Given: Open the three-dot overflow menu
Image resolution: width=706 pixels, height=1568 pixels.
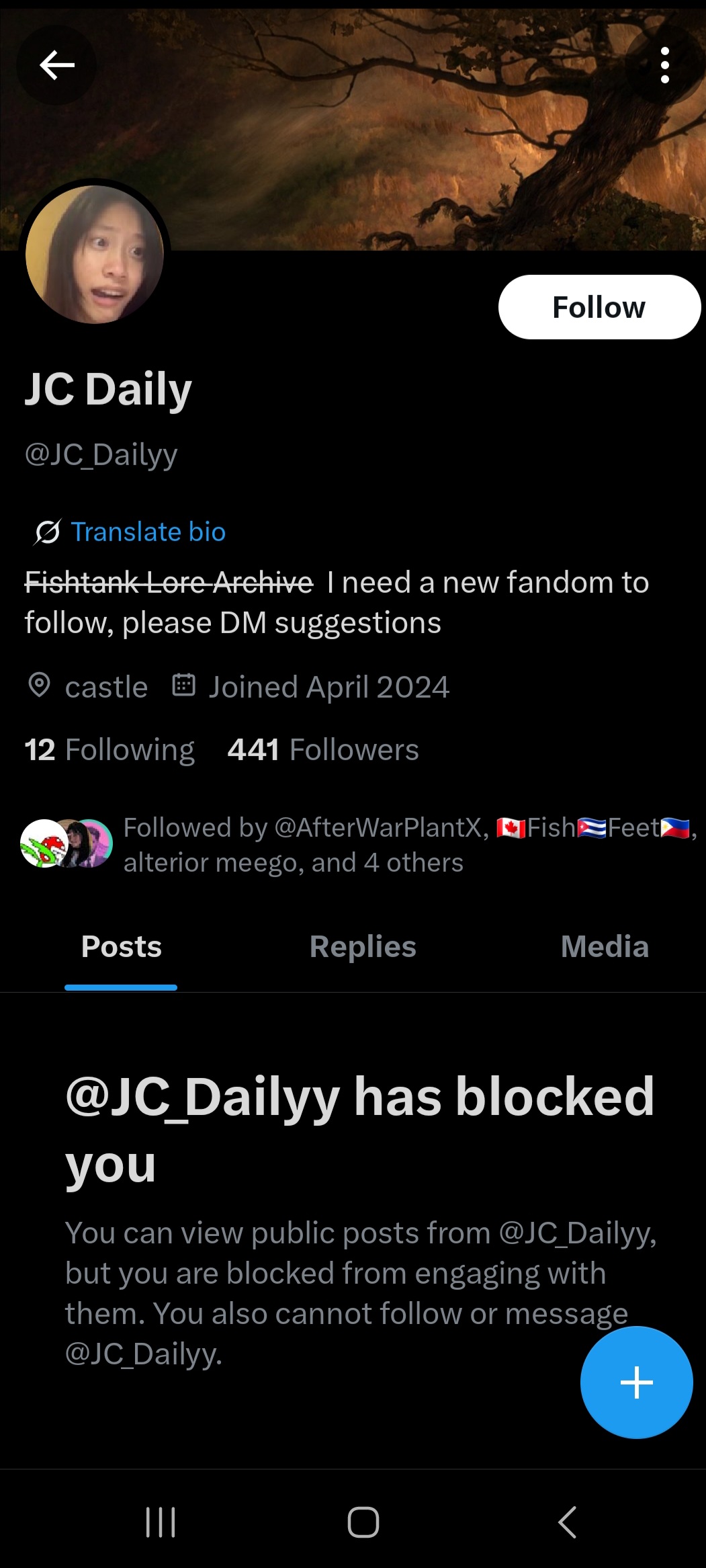Looking at the screenshot, I should click(664, 65).
